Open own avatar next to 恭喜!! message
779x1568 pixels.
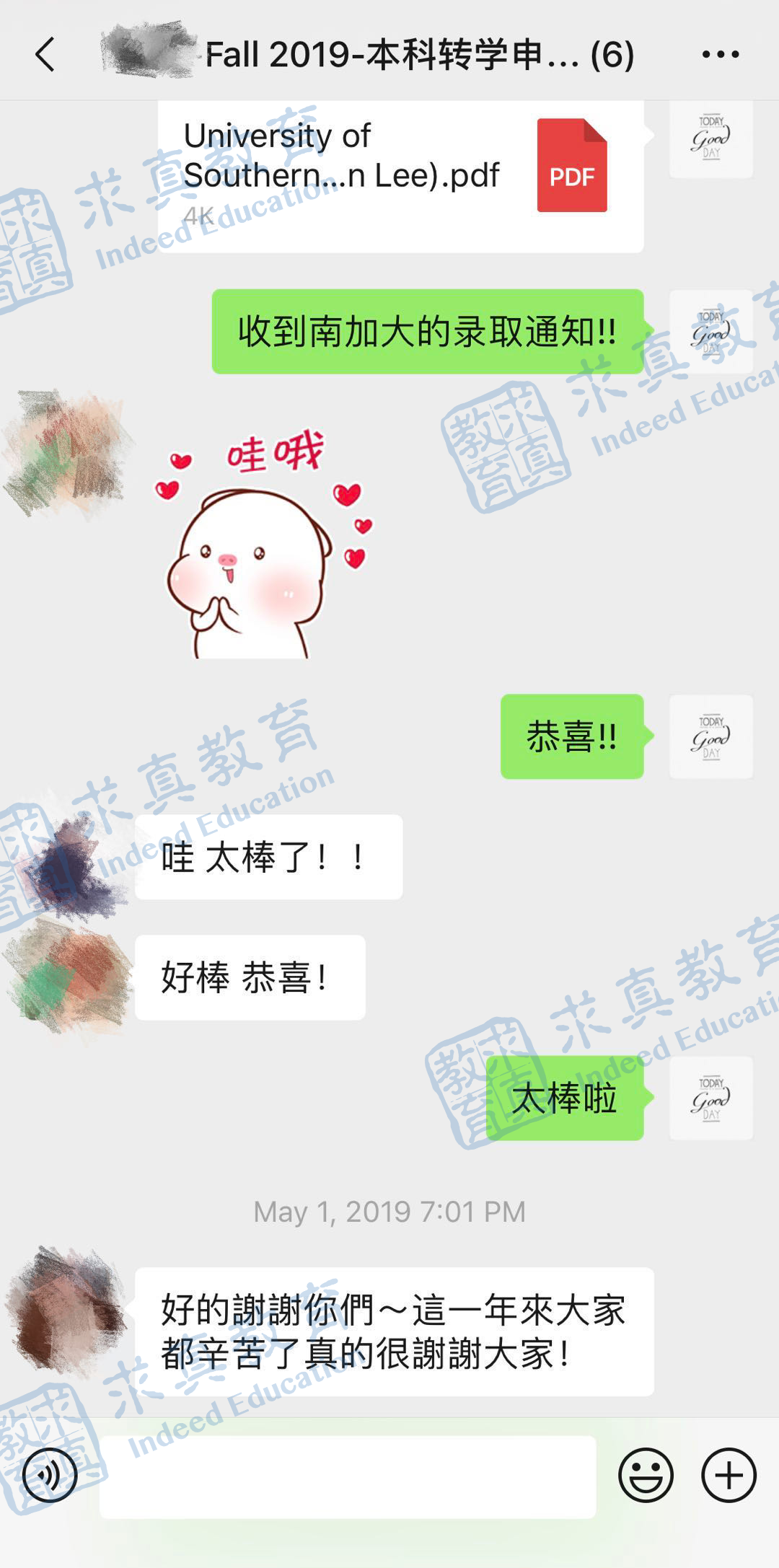[x=711, y=736]
